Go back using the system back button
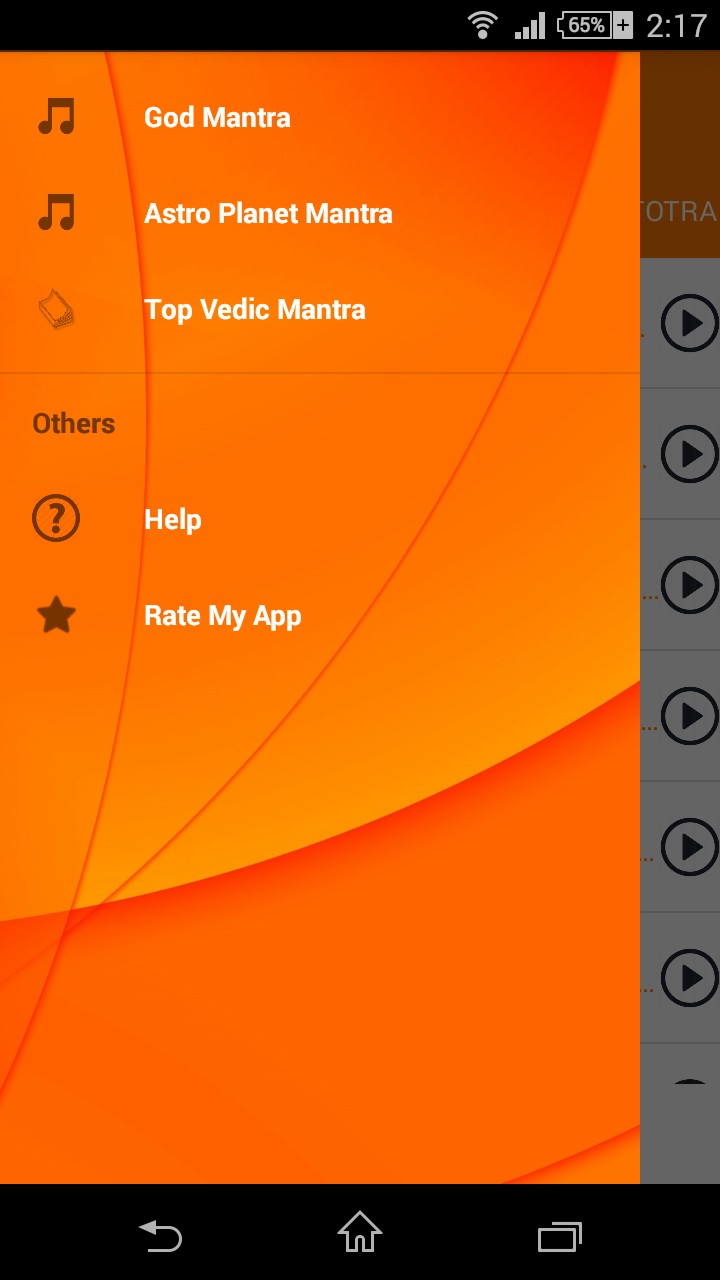Image resolution: width=720 pixels, height=1280 pixels. [160, 1235]
